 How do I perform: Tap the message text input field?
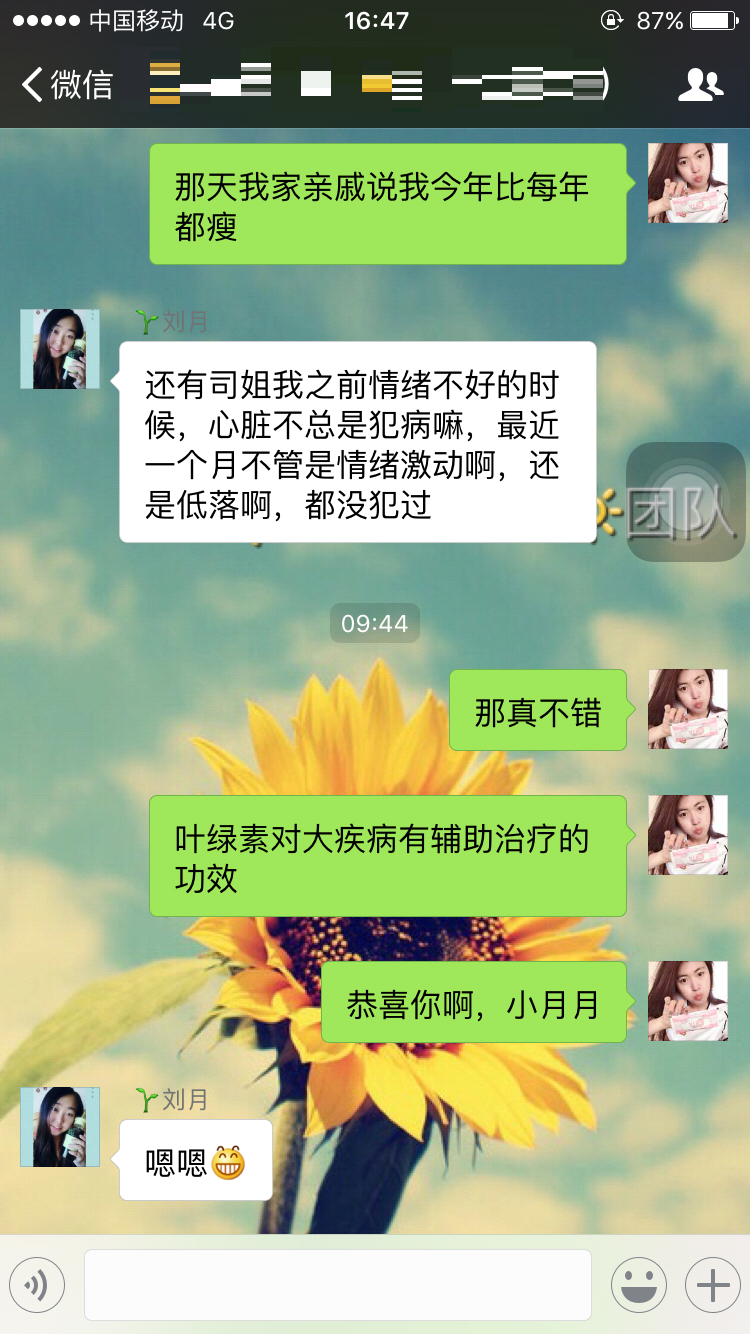pos(338,1285)
